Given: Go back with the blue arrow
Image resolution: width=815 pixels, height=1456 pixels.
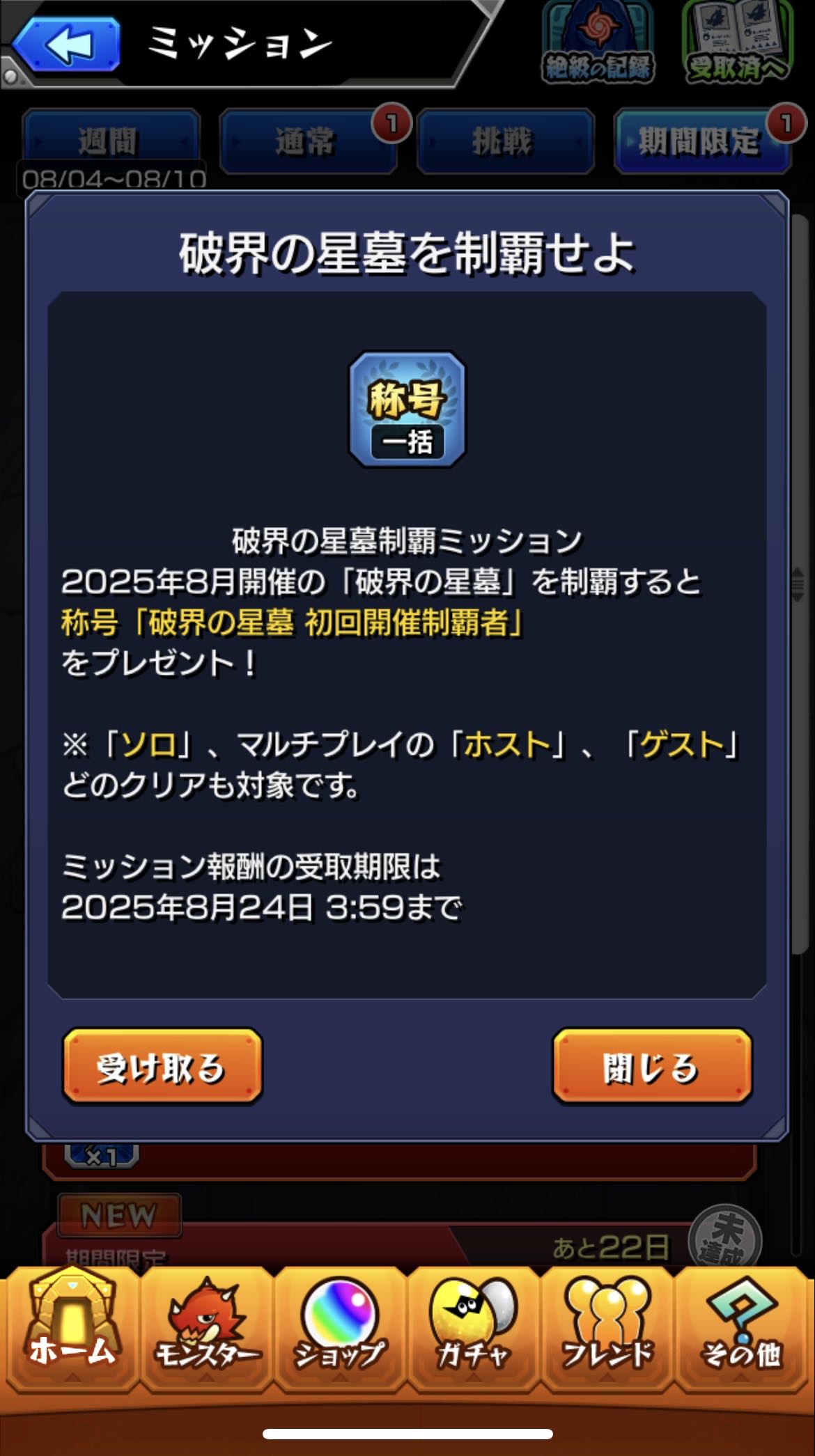Looking at the screenshot, I should pyautogui.click(x=68, y=45).
